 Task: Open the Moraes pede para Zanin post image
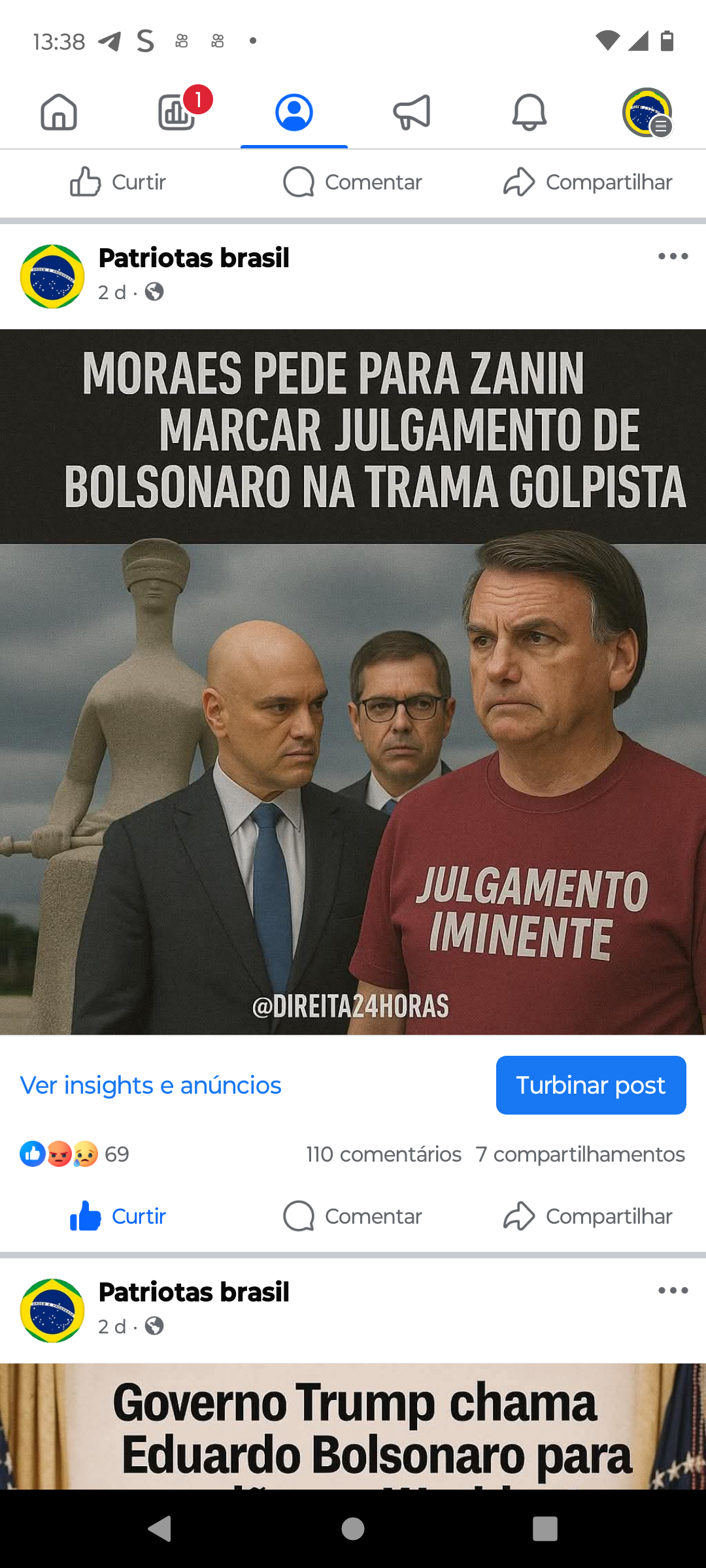point(353,682)
